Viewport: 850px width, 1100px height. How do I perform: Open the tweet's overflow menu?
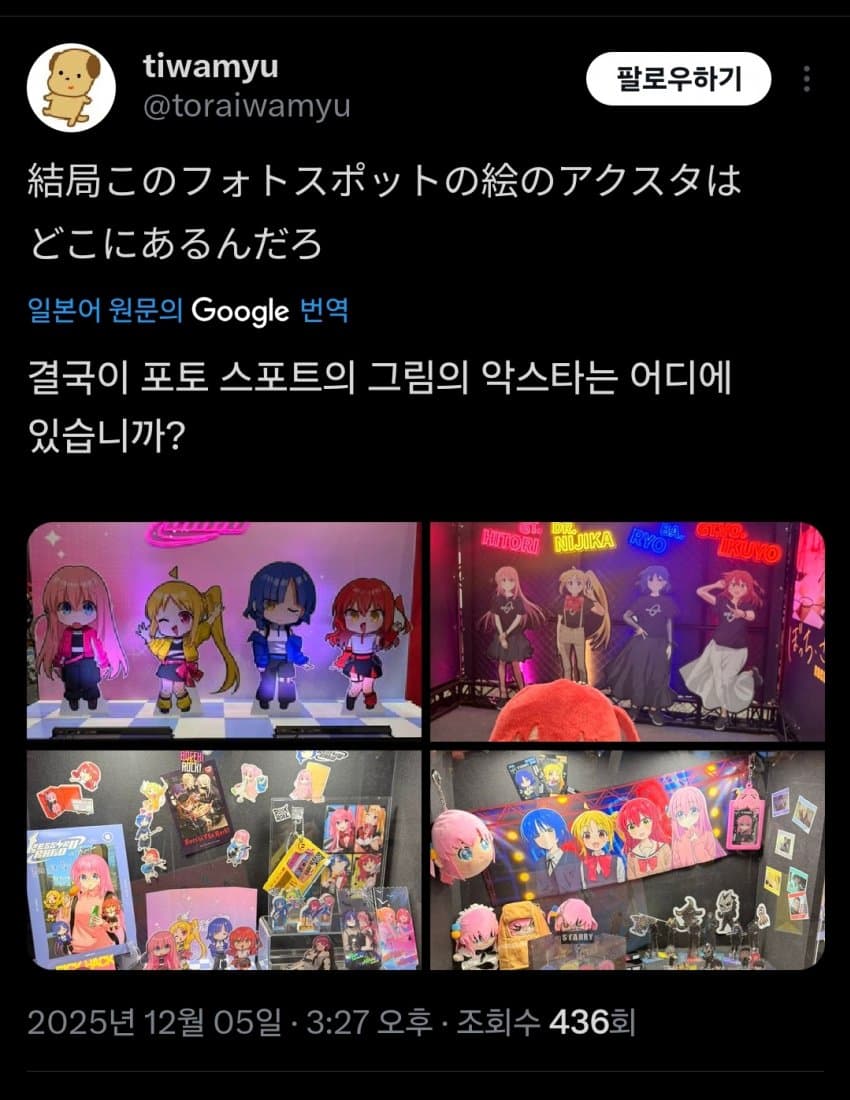click(806, 79)
